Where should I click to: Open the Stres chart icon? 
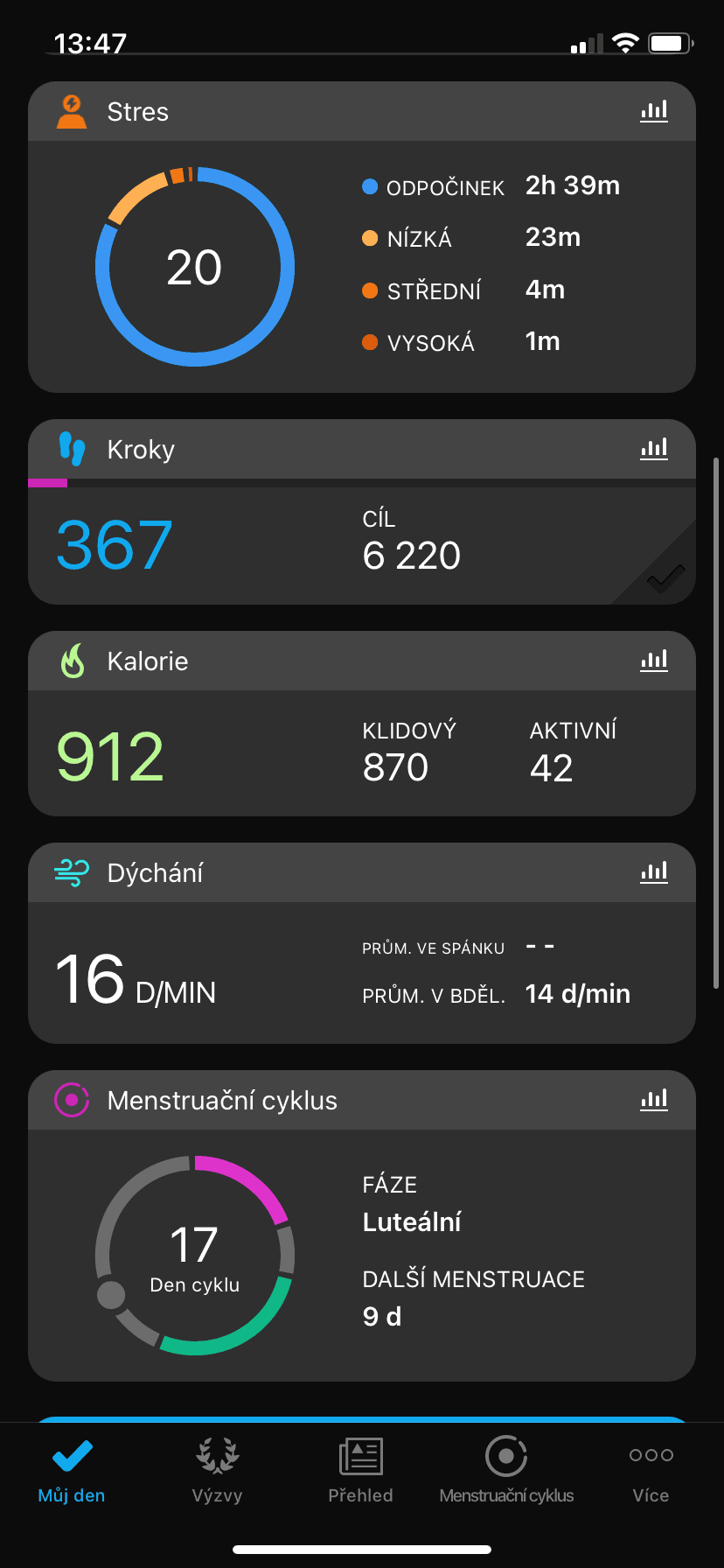tap(653, 111)
